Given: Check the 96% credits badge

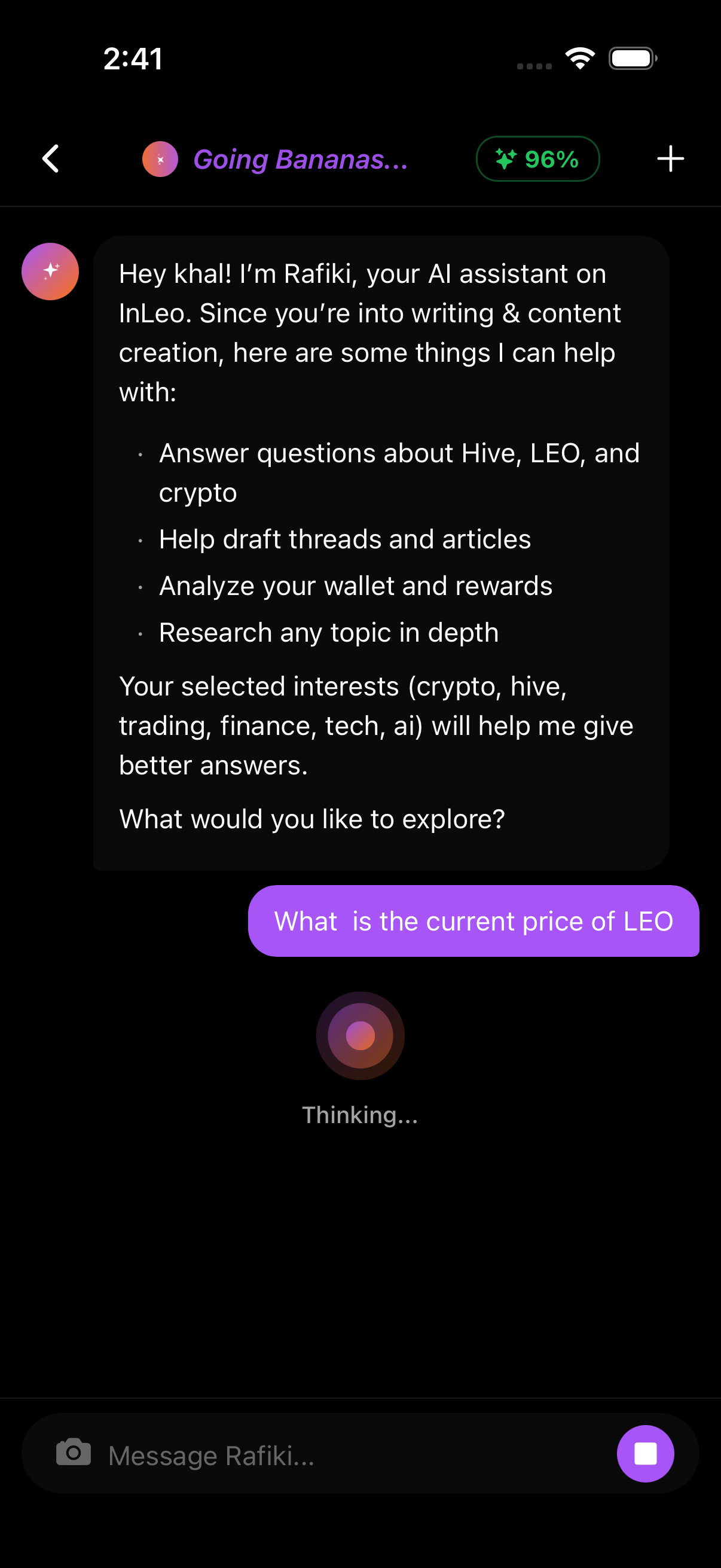Looking at the screenshot, I should click(537, 160).
